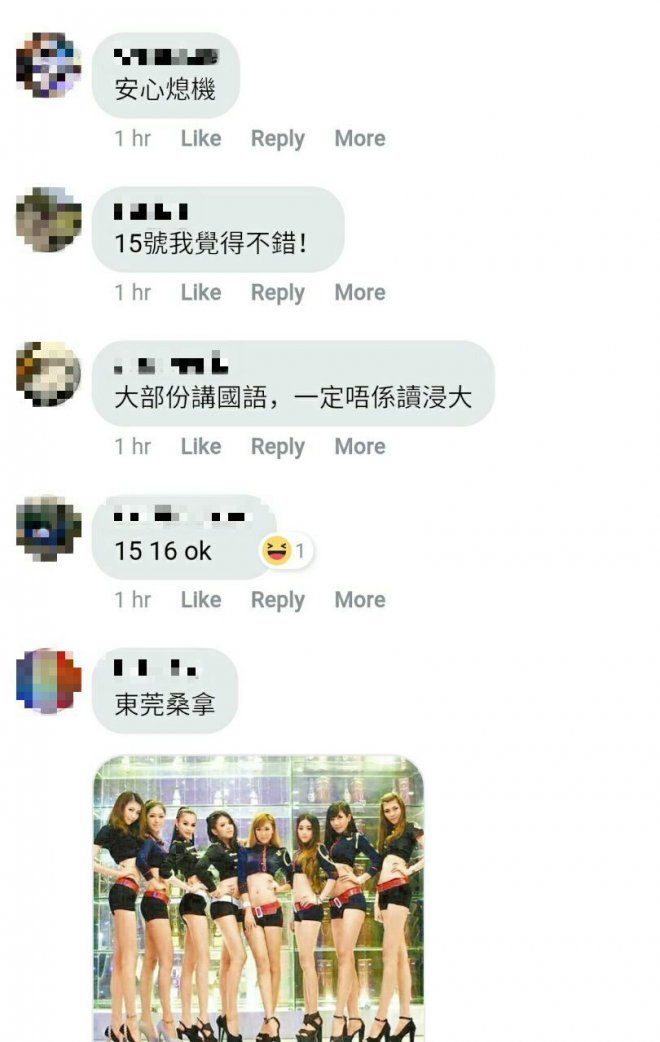Open the profile picture beside 東莞桑拿
This screenshot has height=1042, width=660.
[x=48, y=681]
